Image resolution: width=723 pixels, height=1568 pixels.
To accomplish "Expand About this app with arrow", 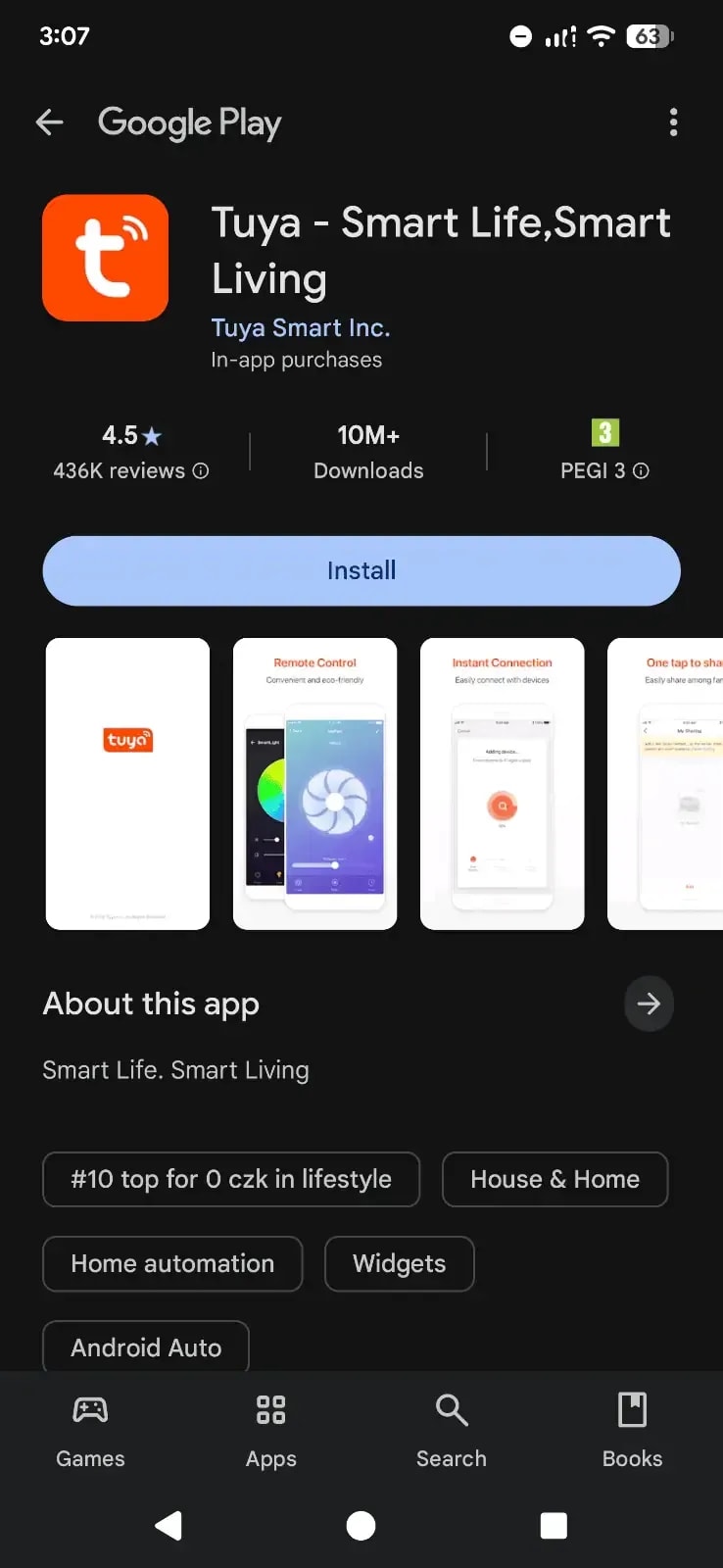I will point(649,1004).
